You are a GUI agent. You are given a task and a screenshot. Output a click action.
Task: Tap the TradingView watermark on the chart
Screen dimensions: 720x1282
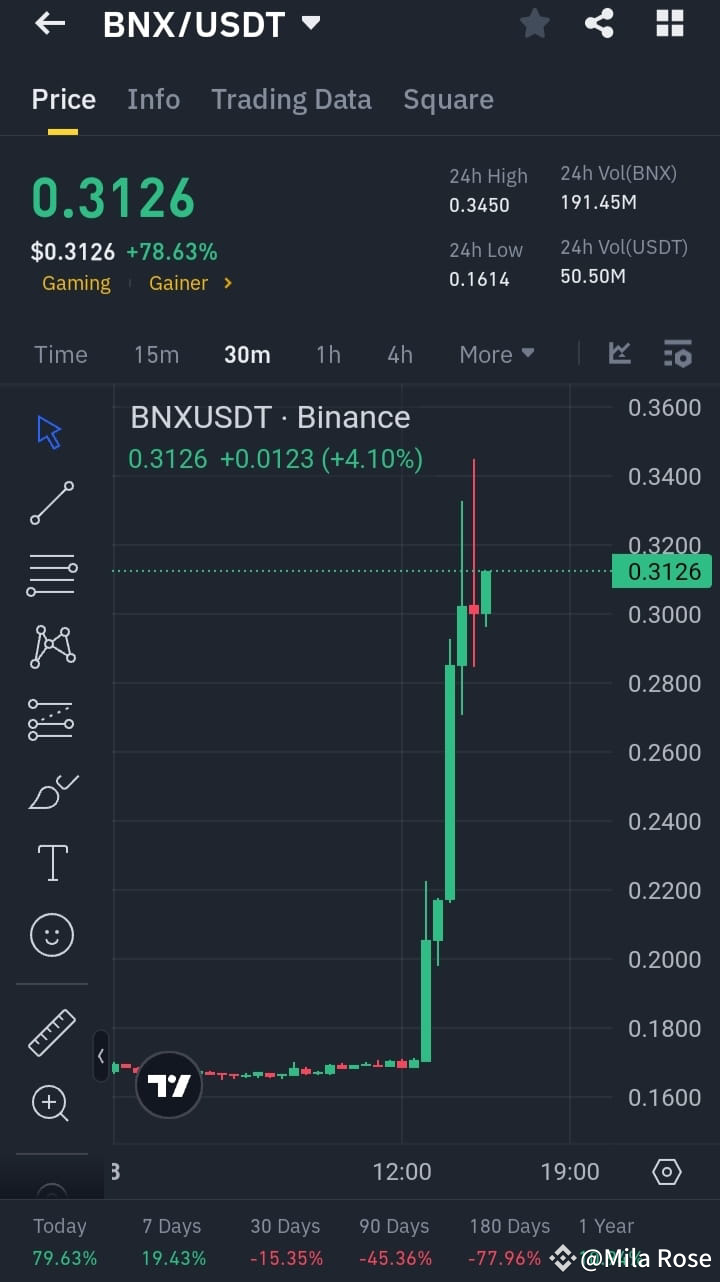[168, 1083]
